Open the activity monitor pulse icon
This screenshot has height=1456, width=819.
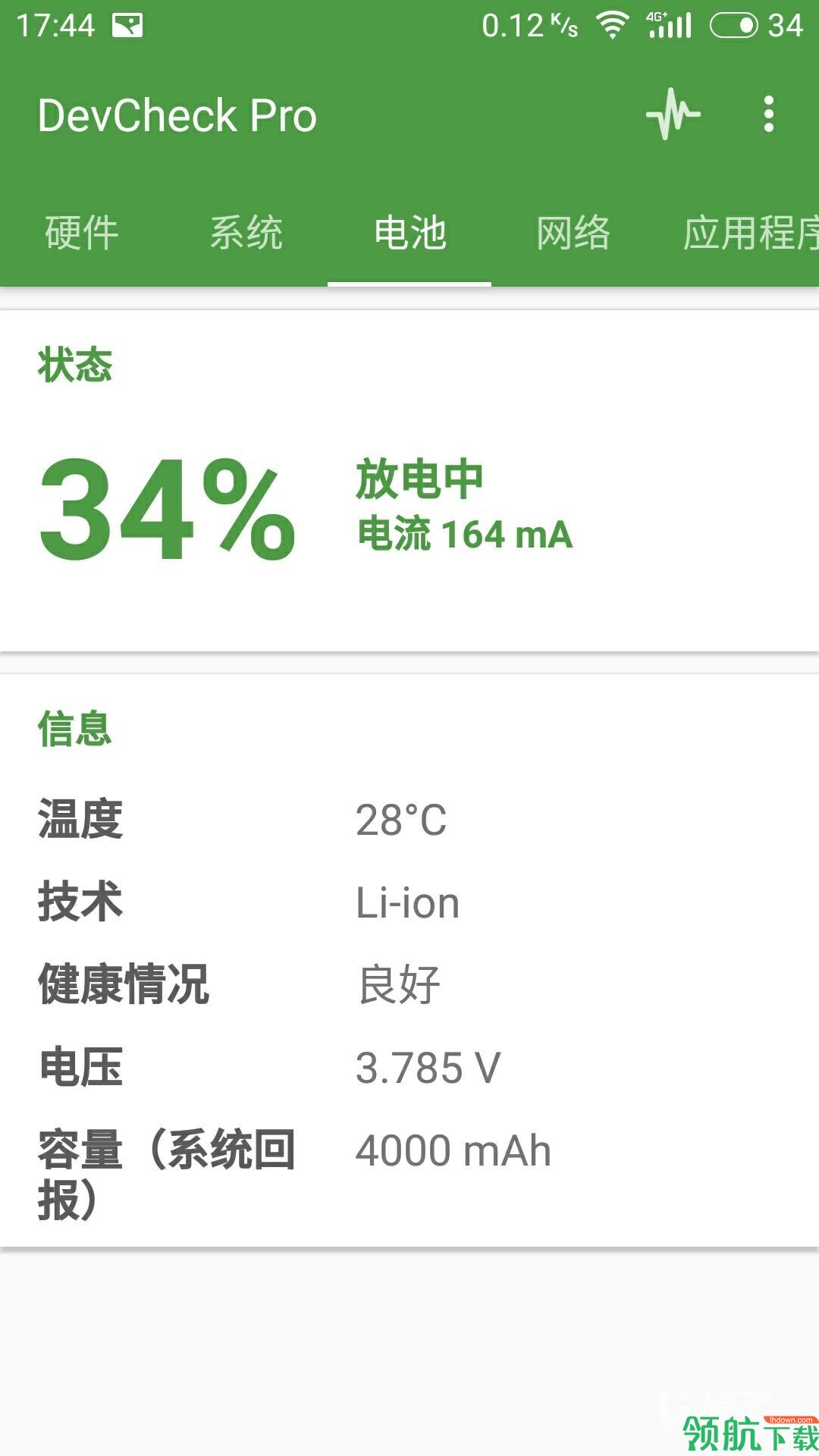tap(673, 115)
